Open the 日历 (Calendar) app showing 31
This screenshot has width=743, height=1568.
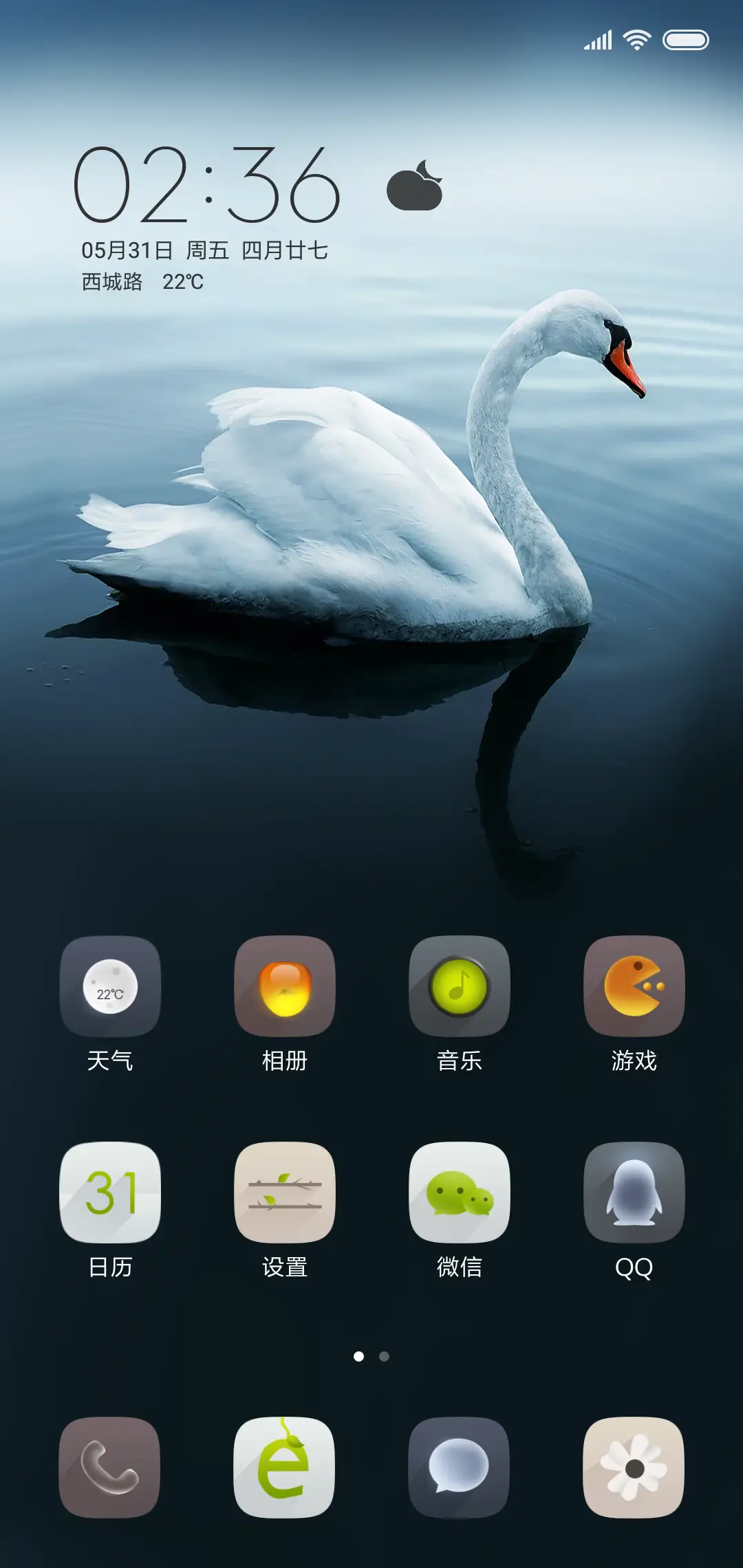[111, 1193]
